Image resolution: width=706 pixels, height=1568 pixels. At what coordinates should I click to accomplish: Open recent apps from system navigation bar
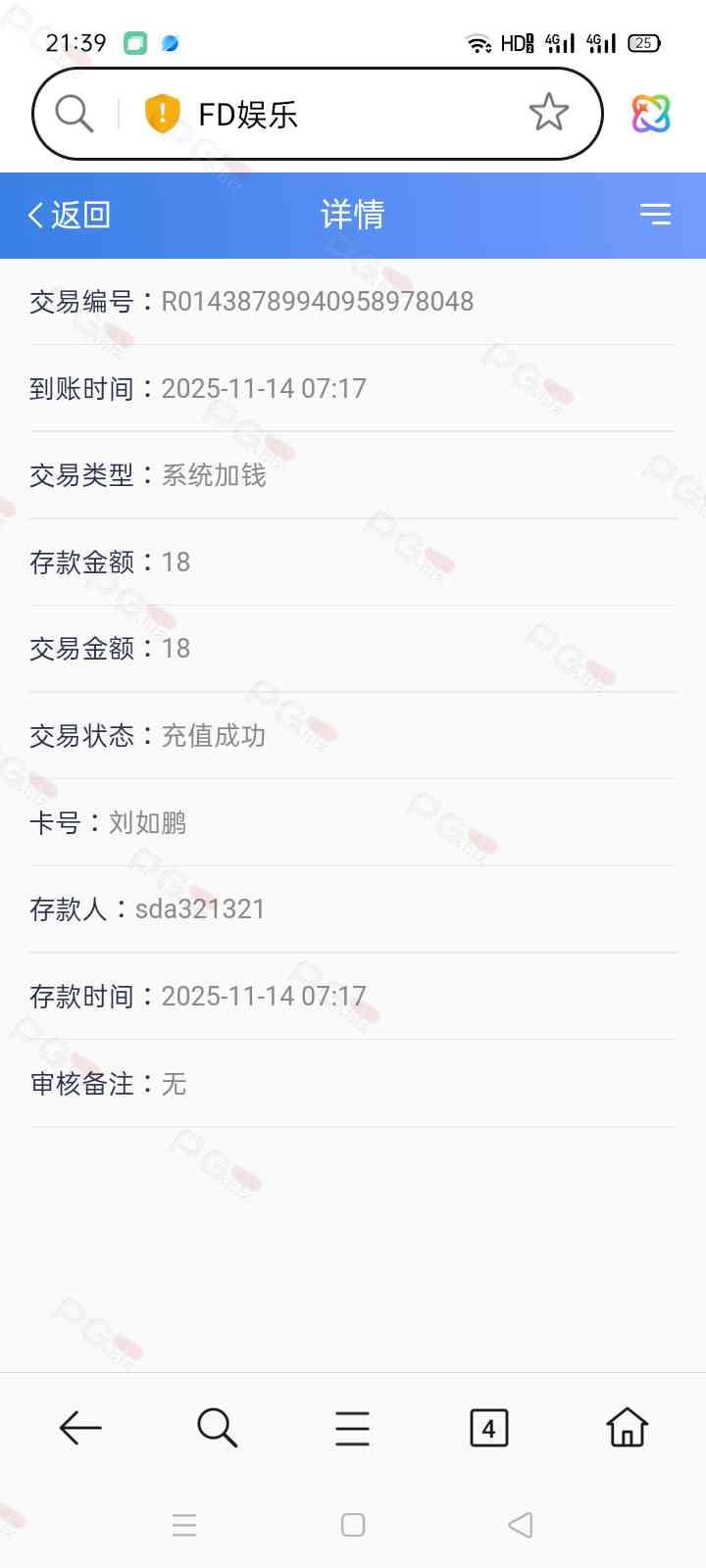[184, 1525]
